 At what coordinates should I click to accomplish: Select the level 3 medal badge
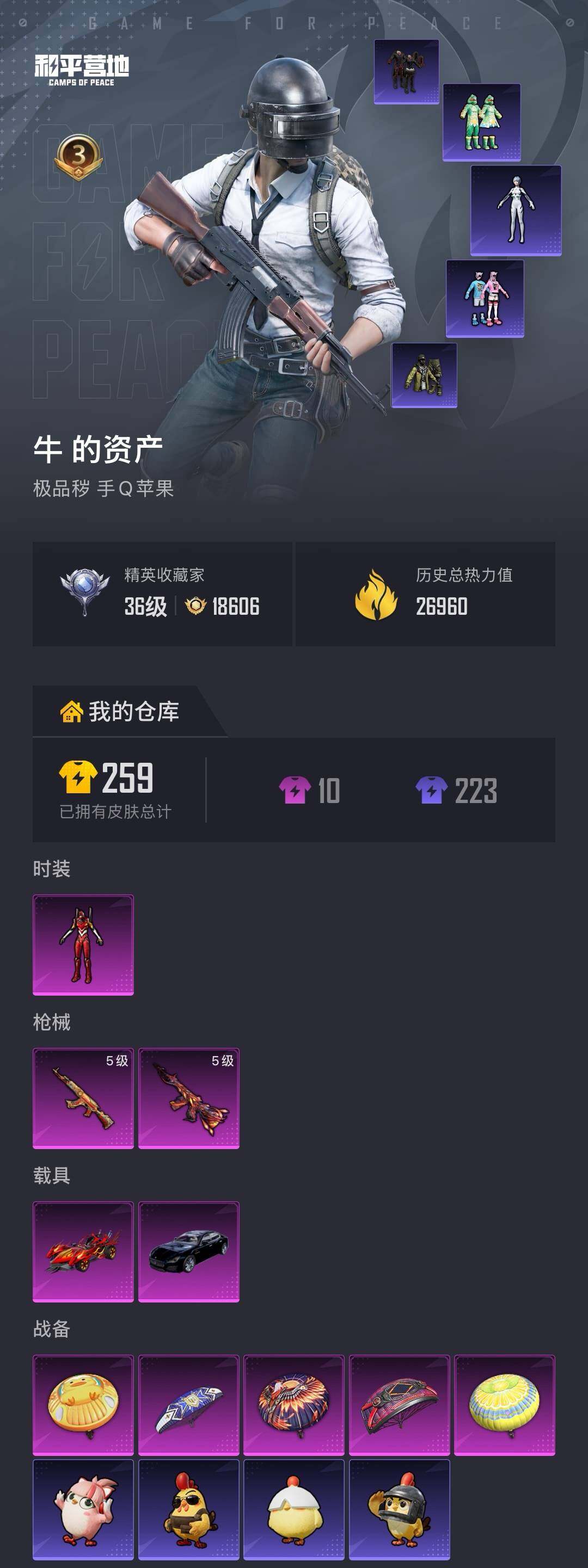(78, 153)
